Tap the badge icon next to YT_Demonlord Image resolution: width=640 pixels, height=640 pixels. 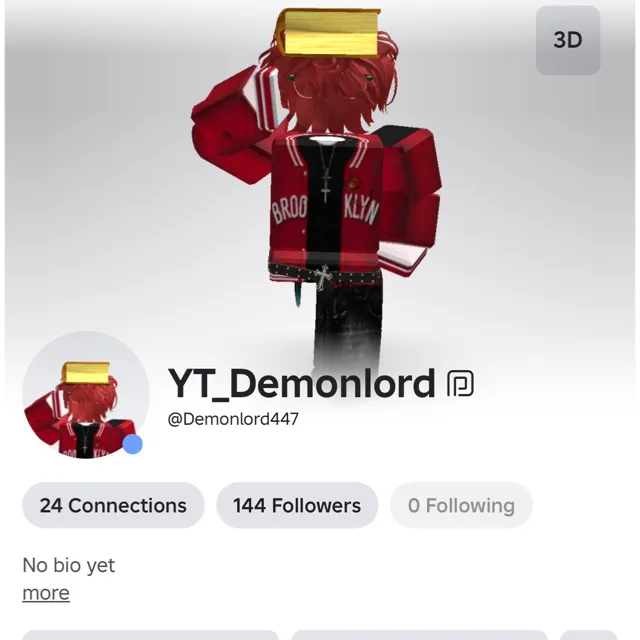click(x=460, y=384)
